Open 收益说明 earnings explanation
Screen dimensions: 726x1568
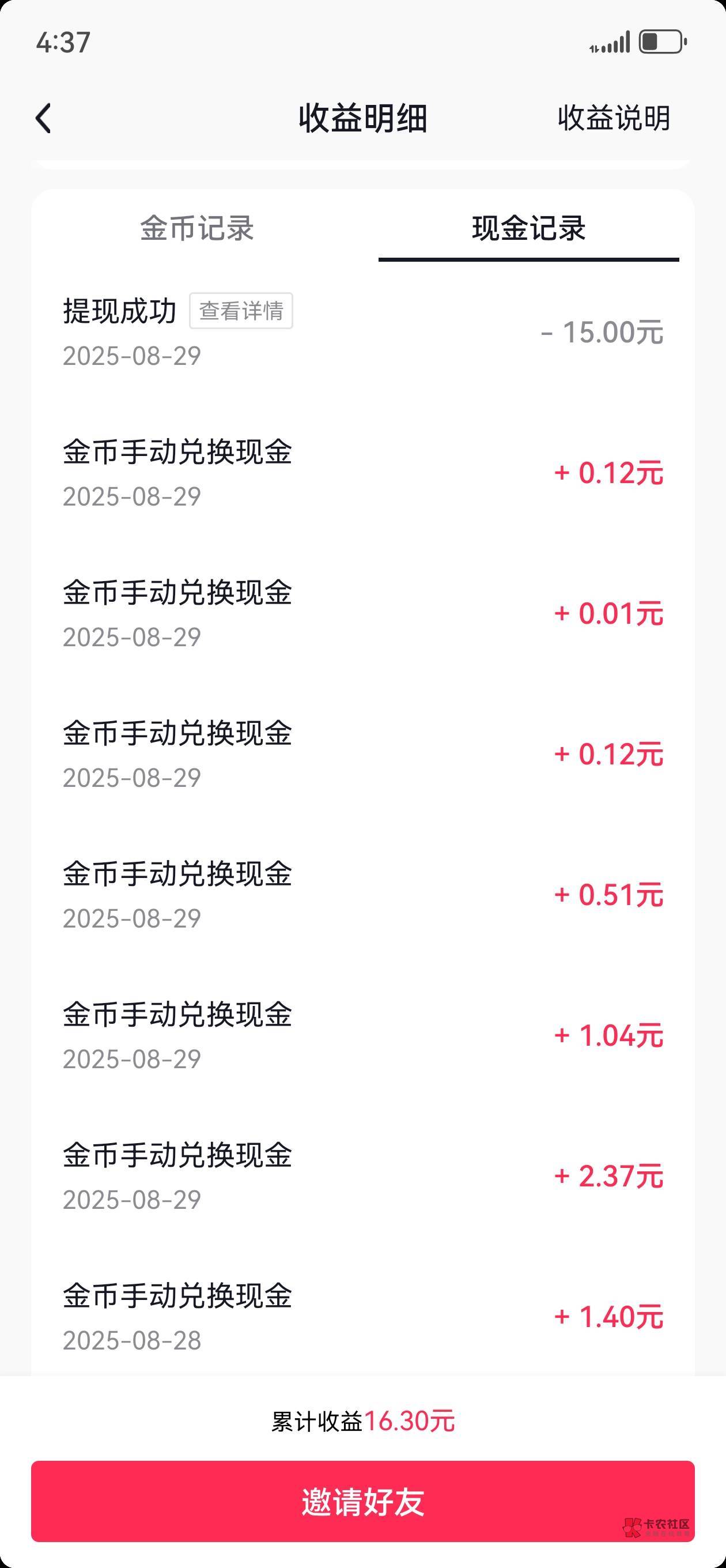(614, 118)
